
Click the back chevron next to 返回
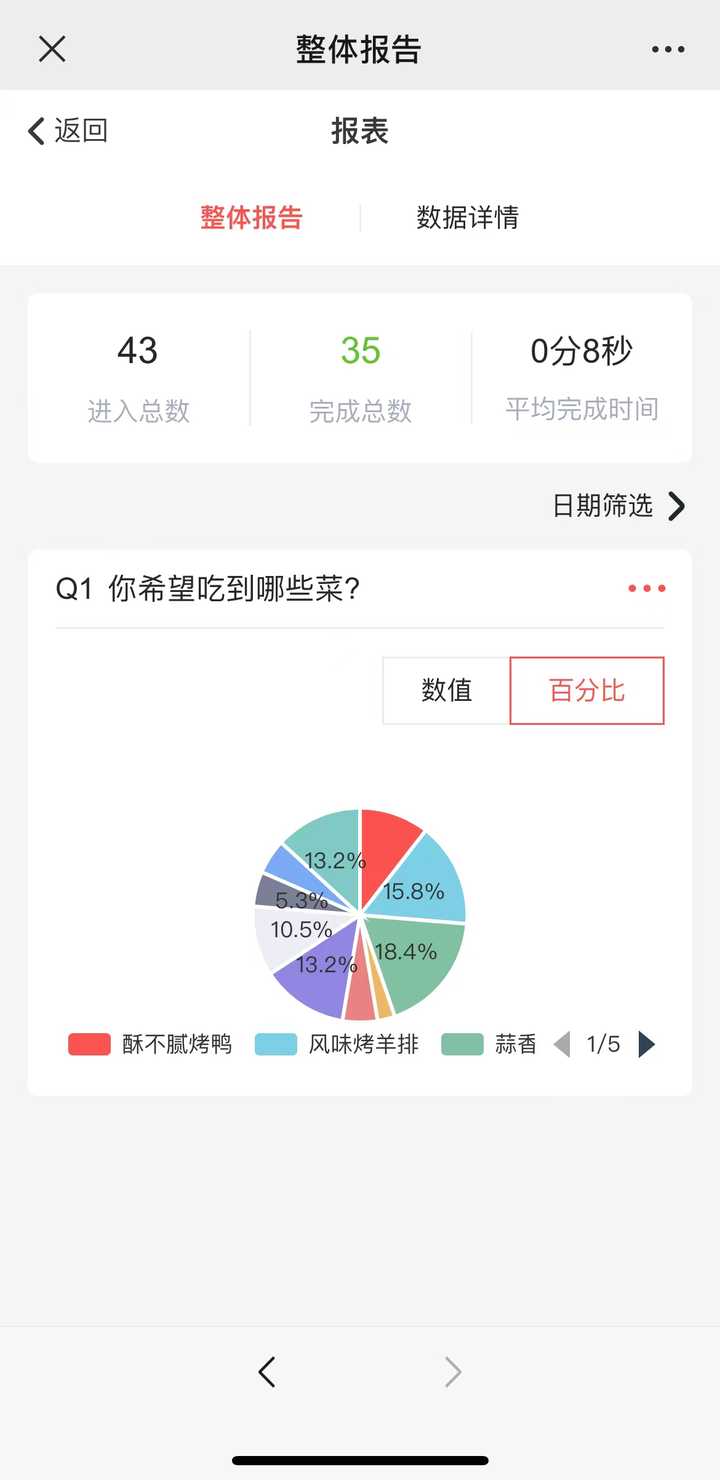(x=34, y=131)
